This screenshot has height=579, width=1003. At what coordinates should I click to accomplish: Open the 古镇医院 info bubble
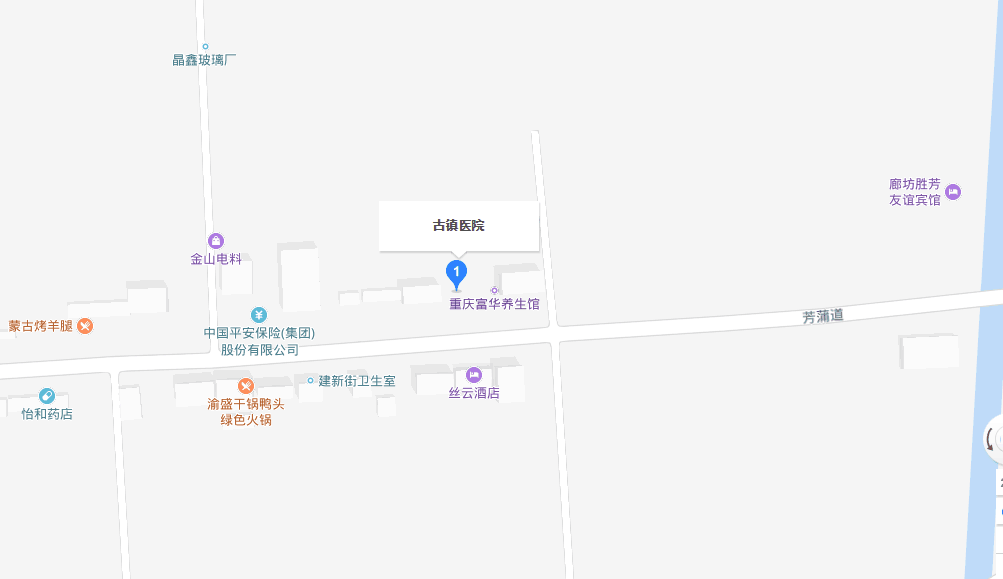(x=459, y=226)
